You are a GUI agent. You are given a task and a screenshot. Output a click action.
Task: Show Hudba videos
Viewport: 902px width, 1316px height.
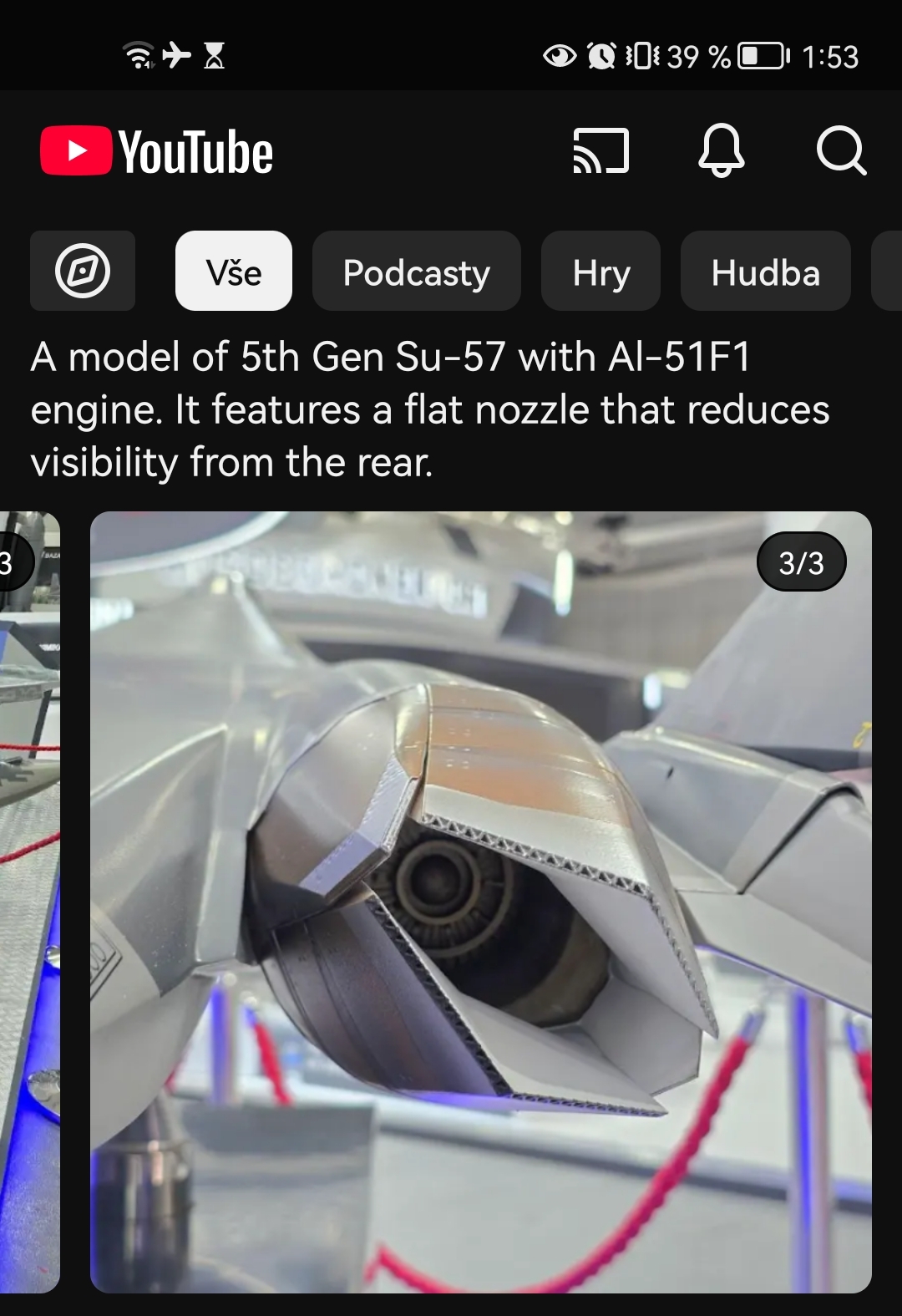[x=765, y=272]
